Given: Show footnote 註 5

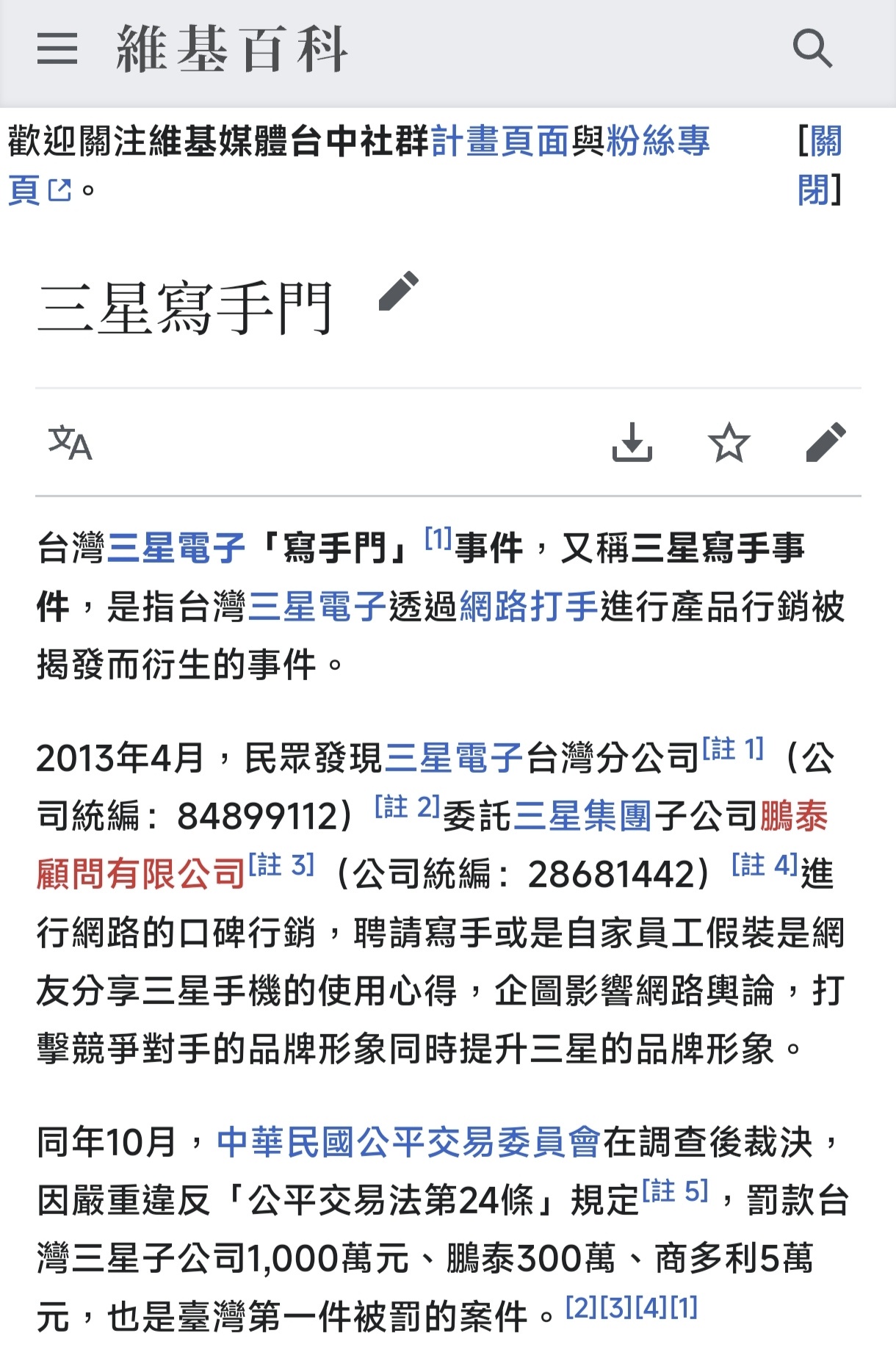Looking at the screenshot, I should pyautogui.click(x=675, y=1191).
